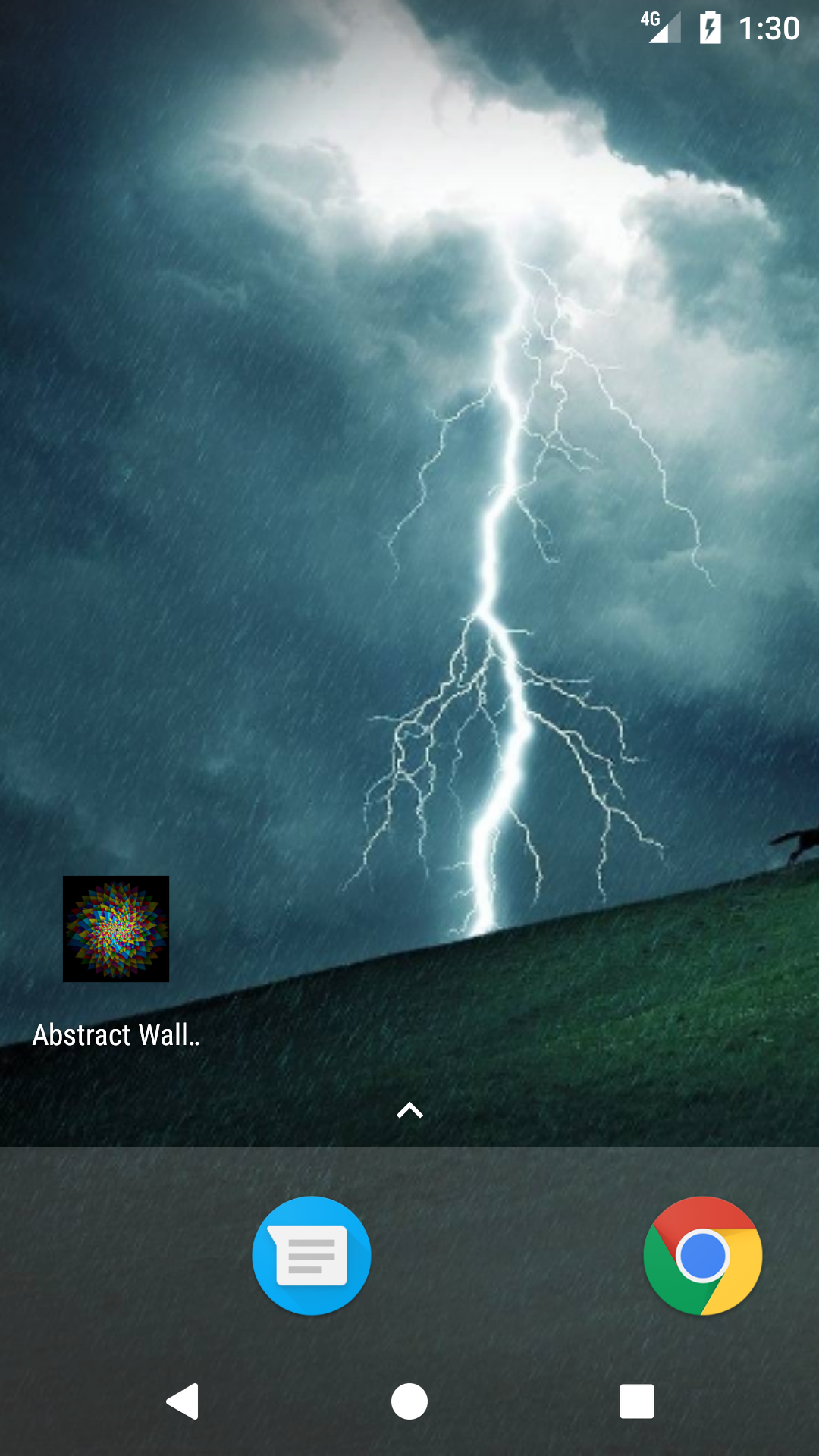Tap the Chrome circle icon in dock
This screenshot has width=819, height=1456.
[701, 1256]
